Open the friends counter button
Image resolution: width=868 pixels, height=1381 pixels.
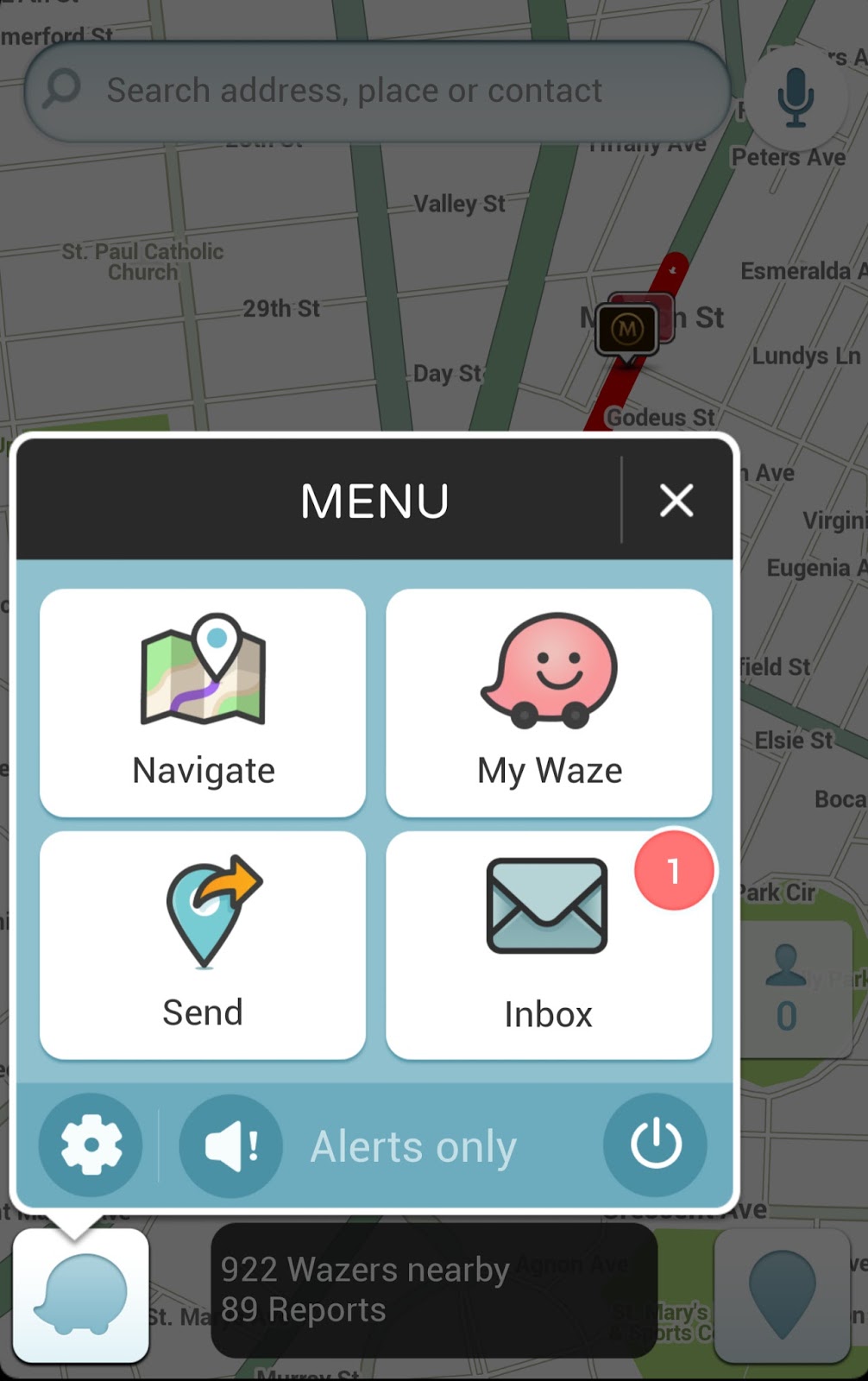785,988
